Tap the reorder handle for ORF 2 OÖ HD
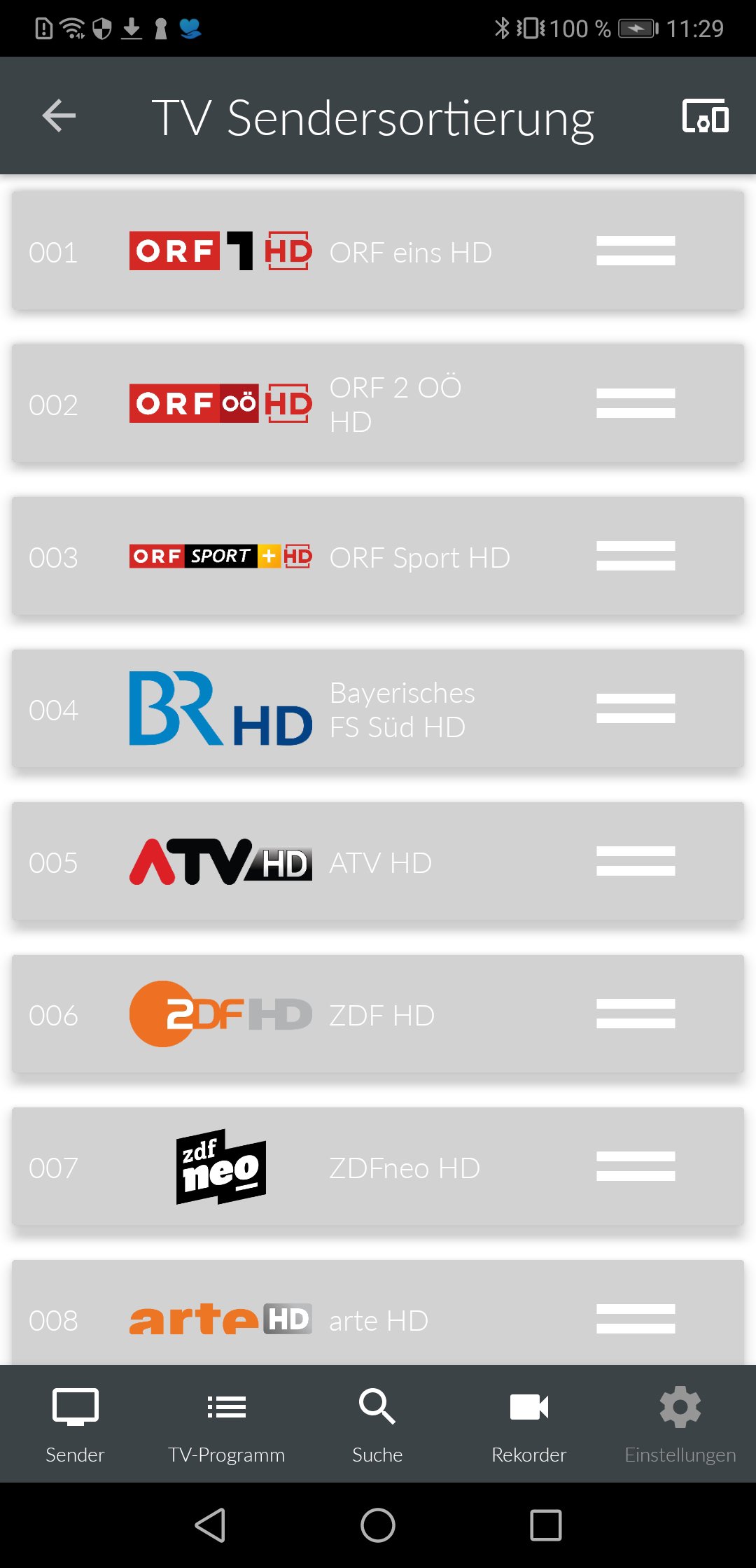The width and height of the screenshot is (756, 1568). coord(636,403)
